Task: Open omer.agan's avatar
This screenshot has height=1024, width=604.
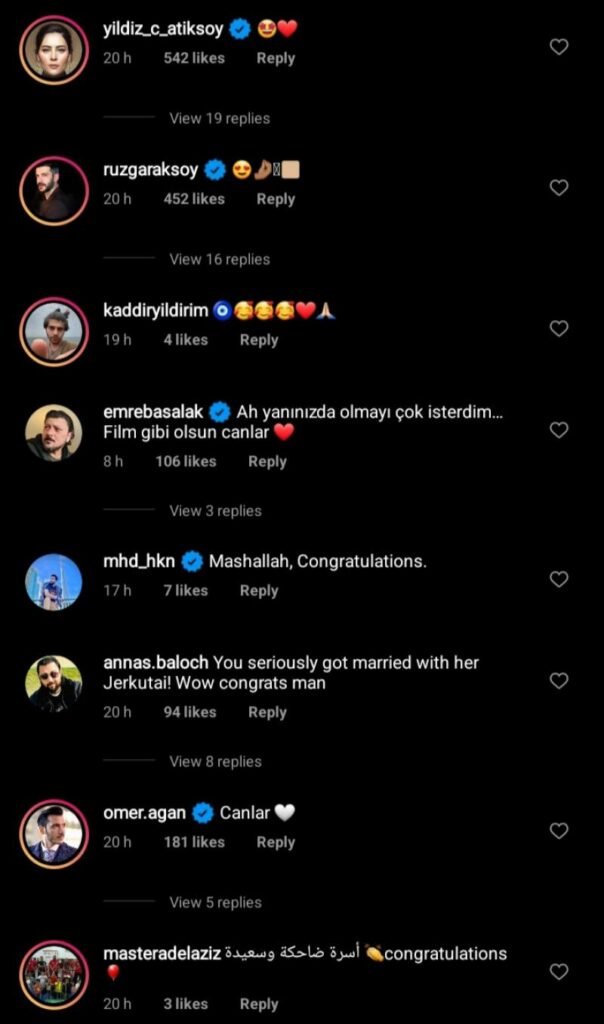Action: [53, 832]
